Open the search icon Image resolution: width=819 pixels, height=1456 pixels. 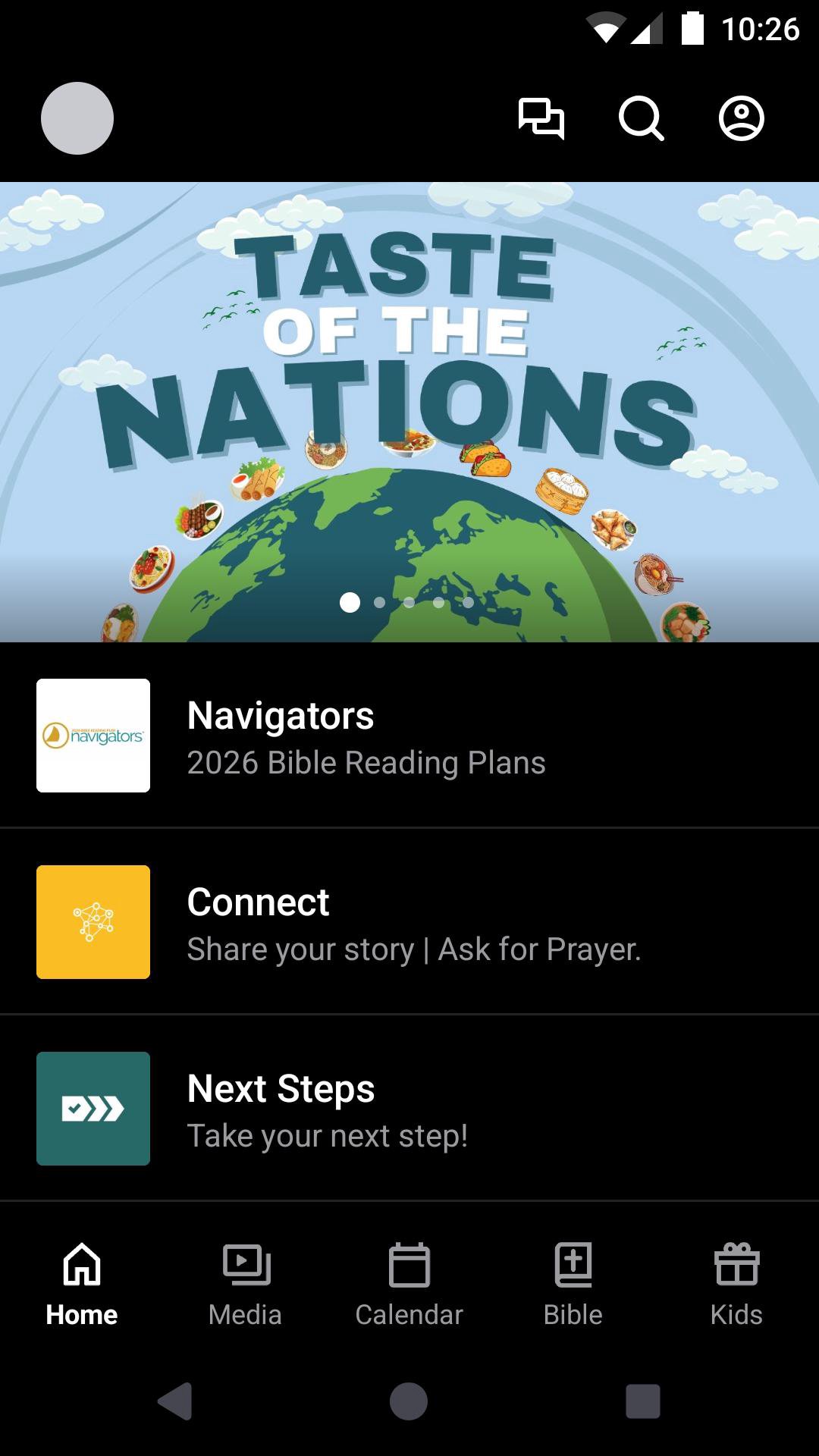click(641, 119)
